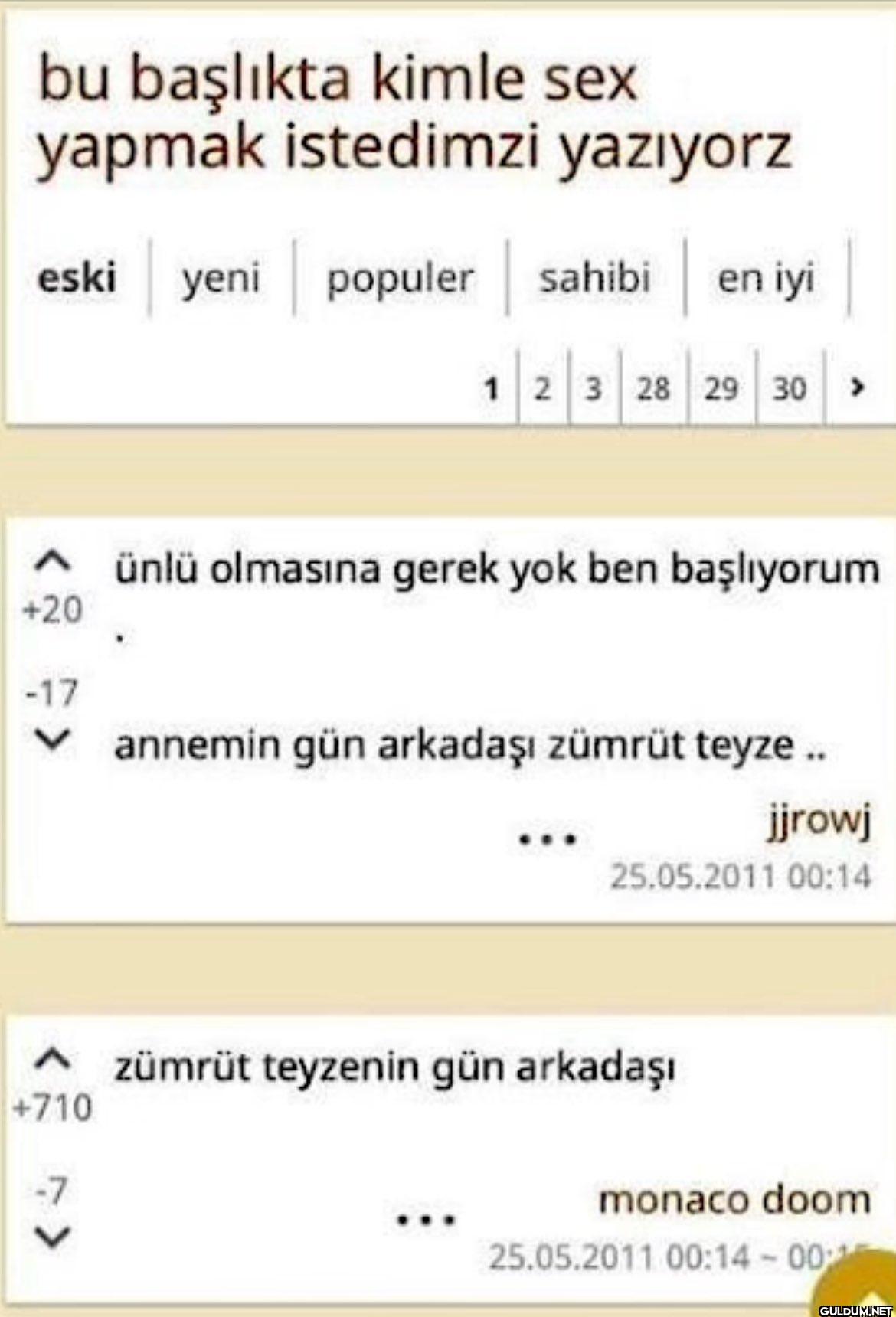The width and height of the screenshot is (896, 1317).
Task: Upvote monaco doom's entry
Action: click(x=53, y=1060)
